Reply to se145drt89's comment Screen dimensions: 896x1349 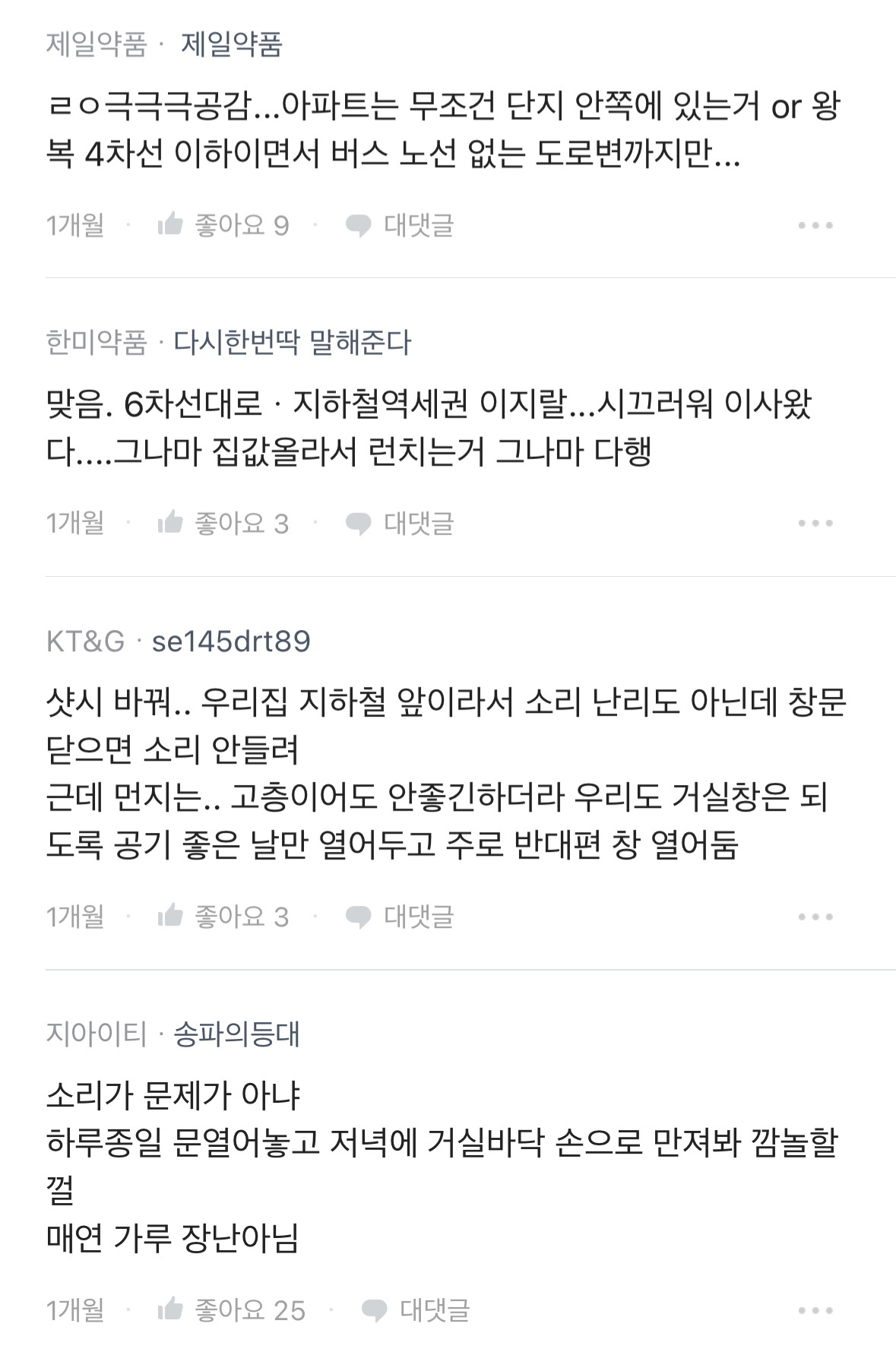tap(400, 917)
